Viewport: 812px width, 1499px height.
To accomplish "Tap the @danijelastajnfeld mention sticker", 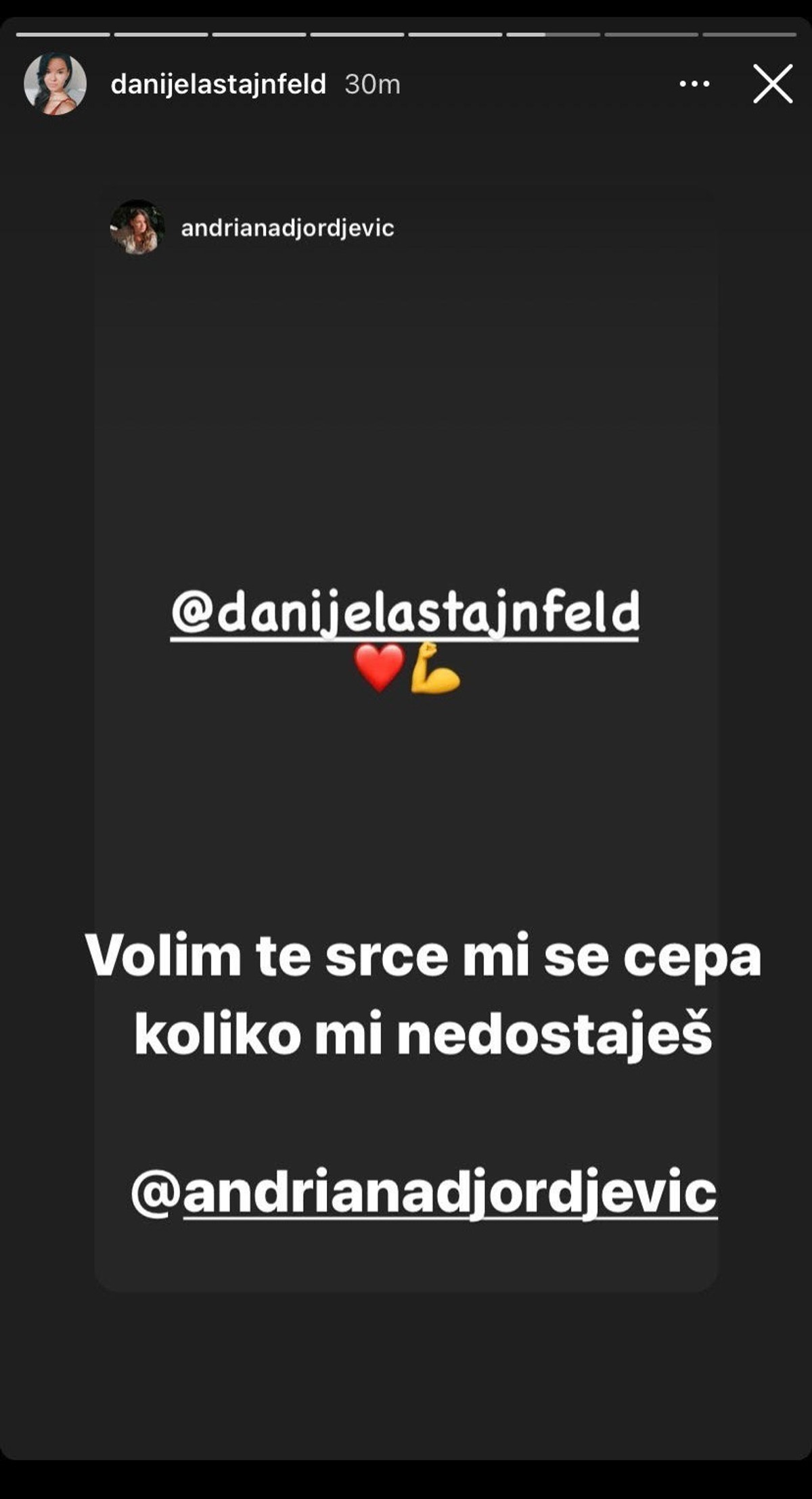I will (405, 612).
